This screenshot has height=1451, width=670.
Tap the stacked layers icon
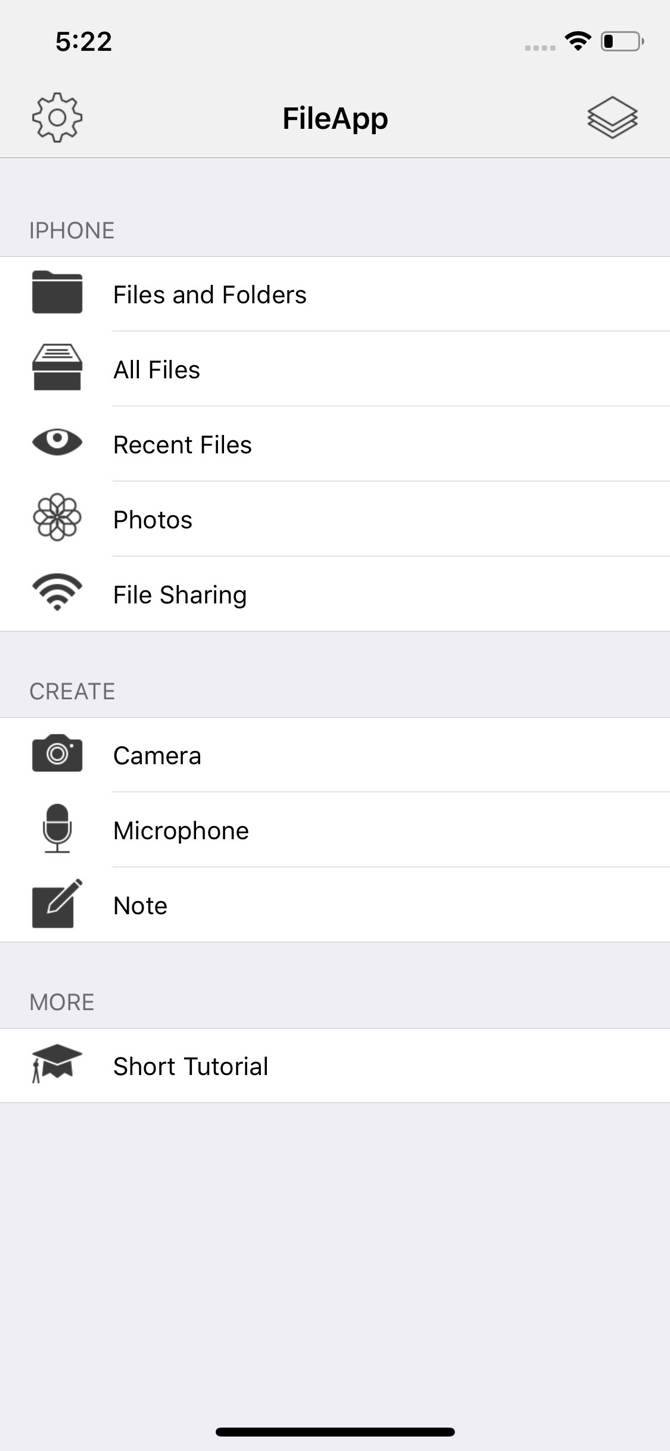pyautogui.click(x=612, y=118)
